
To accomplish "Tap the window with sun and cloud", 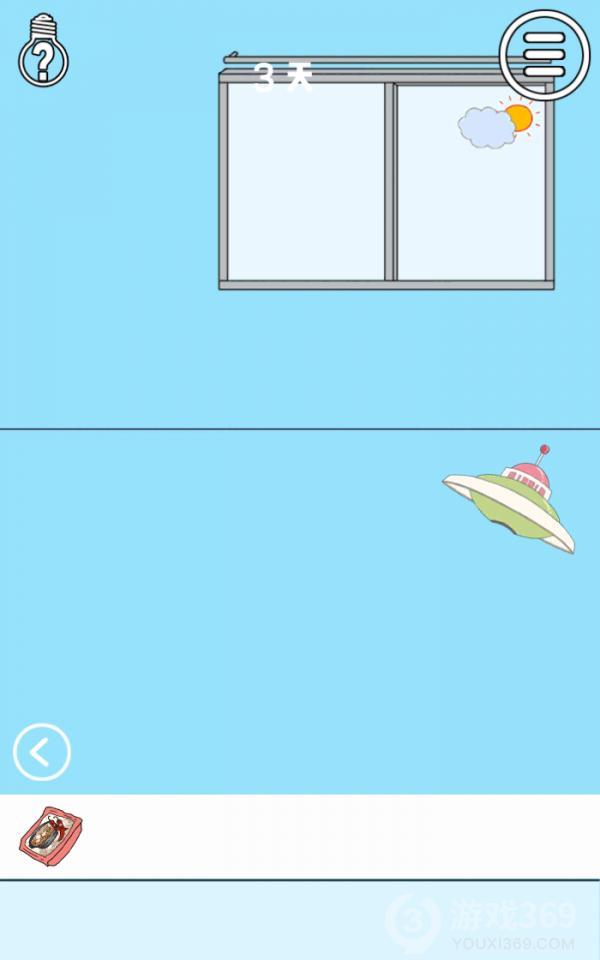I will click(x=386, y=182).
